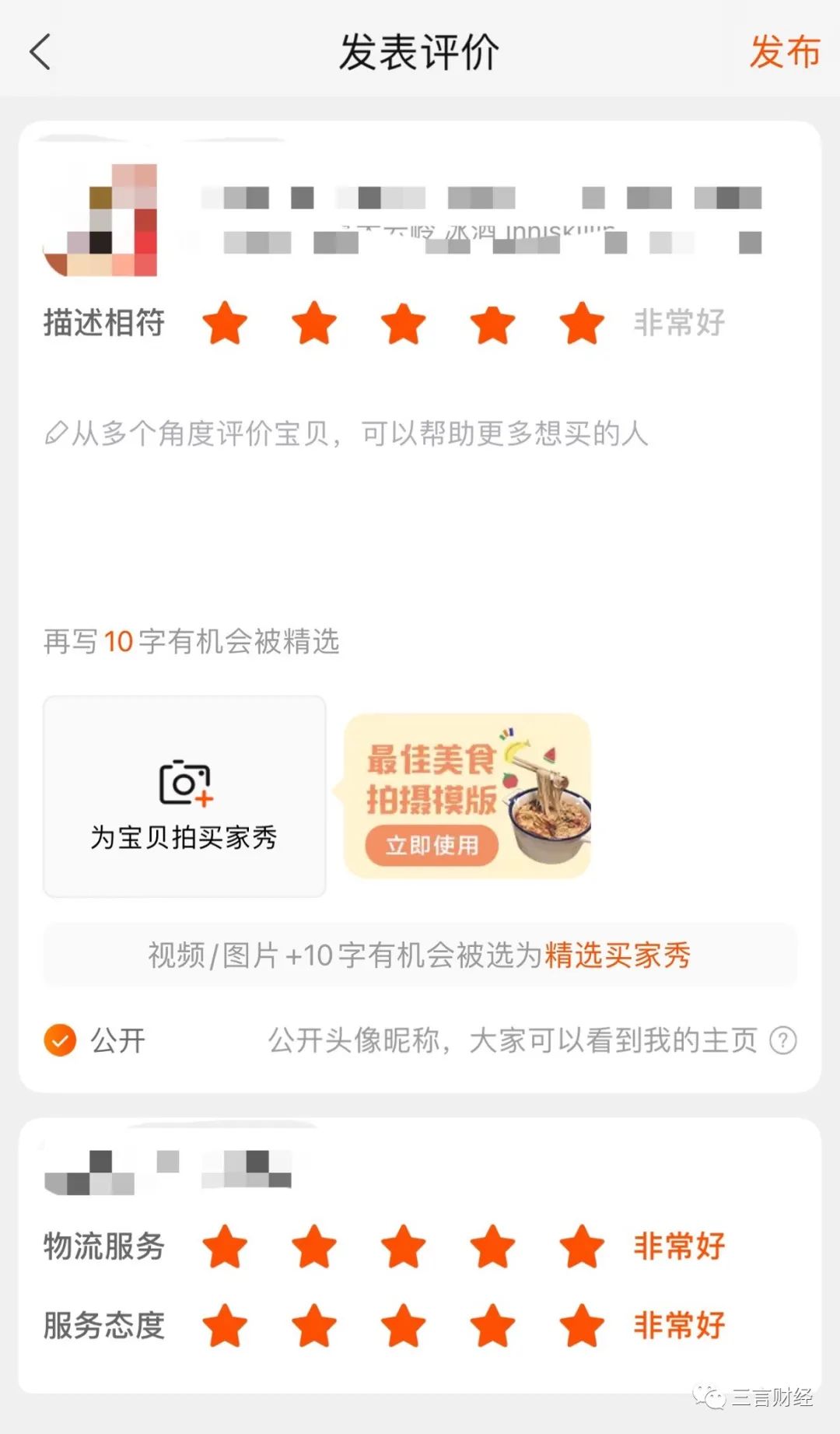Set 描述相符 rating to five stars
Screen dimensions: 840x1434
(x=582, y=323)
